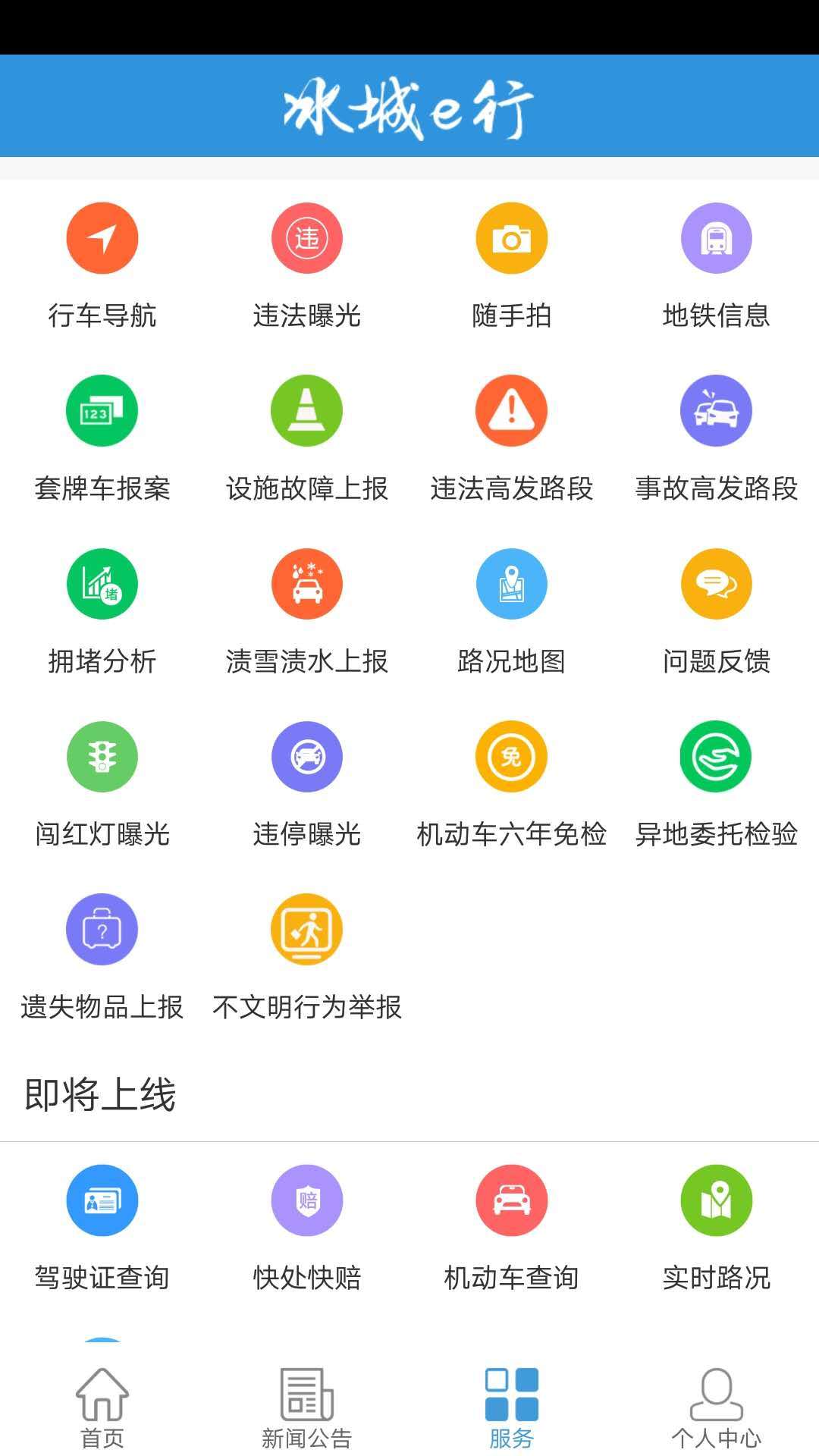Select 机动车六年免检 service
The height and width of the screenshot is (1456, 819).
click(x=511, y=756)
